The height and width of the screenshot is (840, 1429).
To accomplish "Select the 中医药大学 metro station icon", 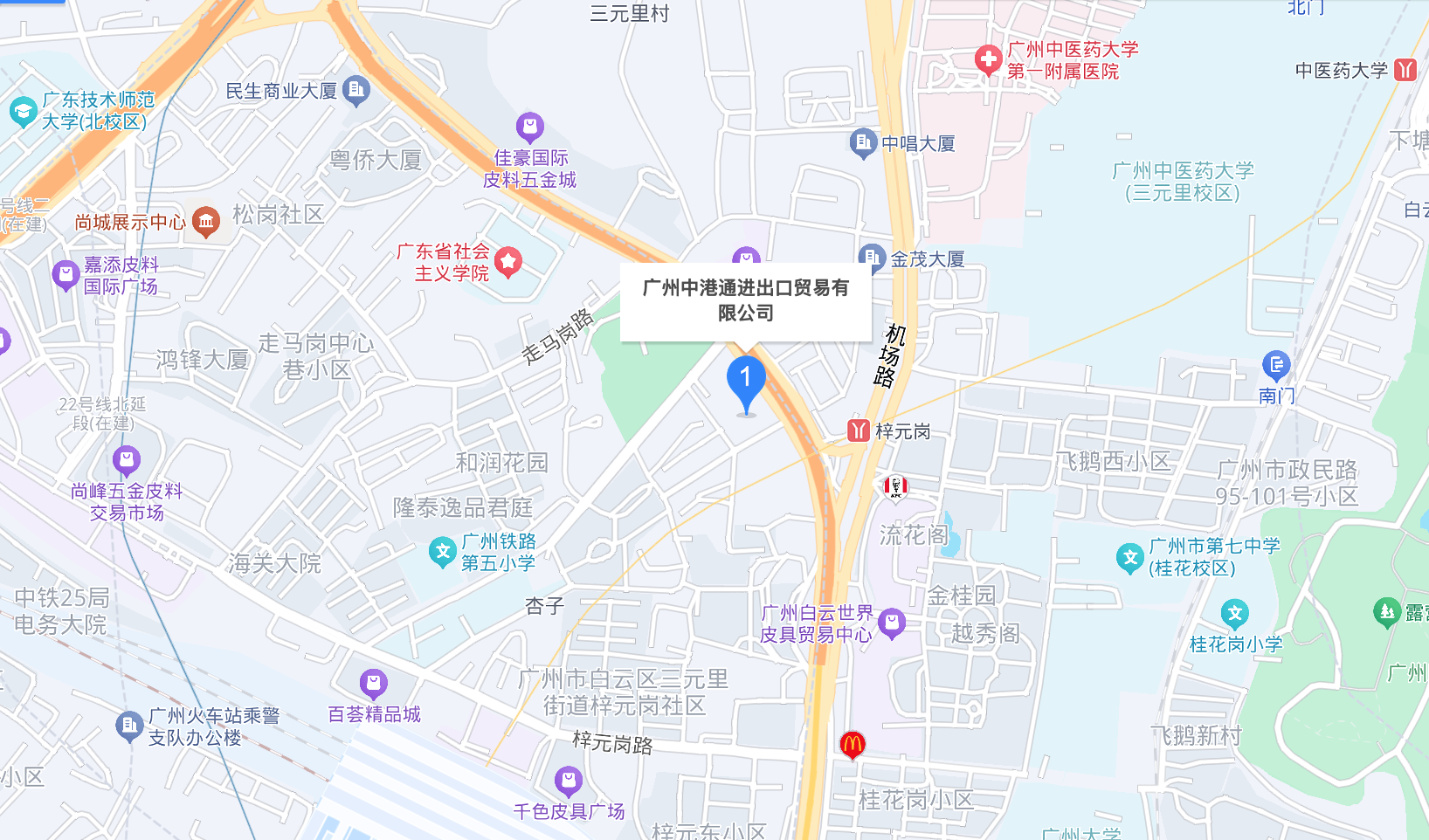I will 1405,70.
